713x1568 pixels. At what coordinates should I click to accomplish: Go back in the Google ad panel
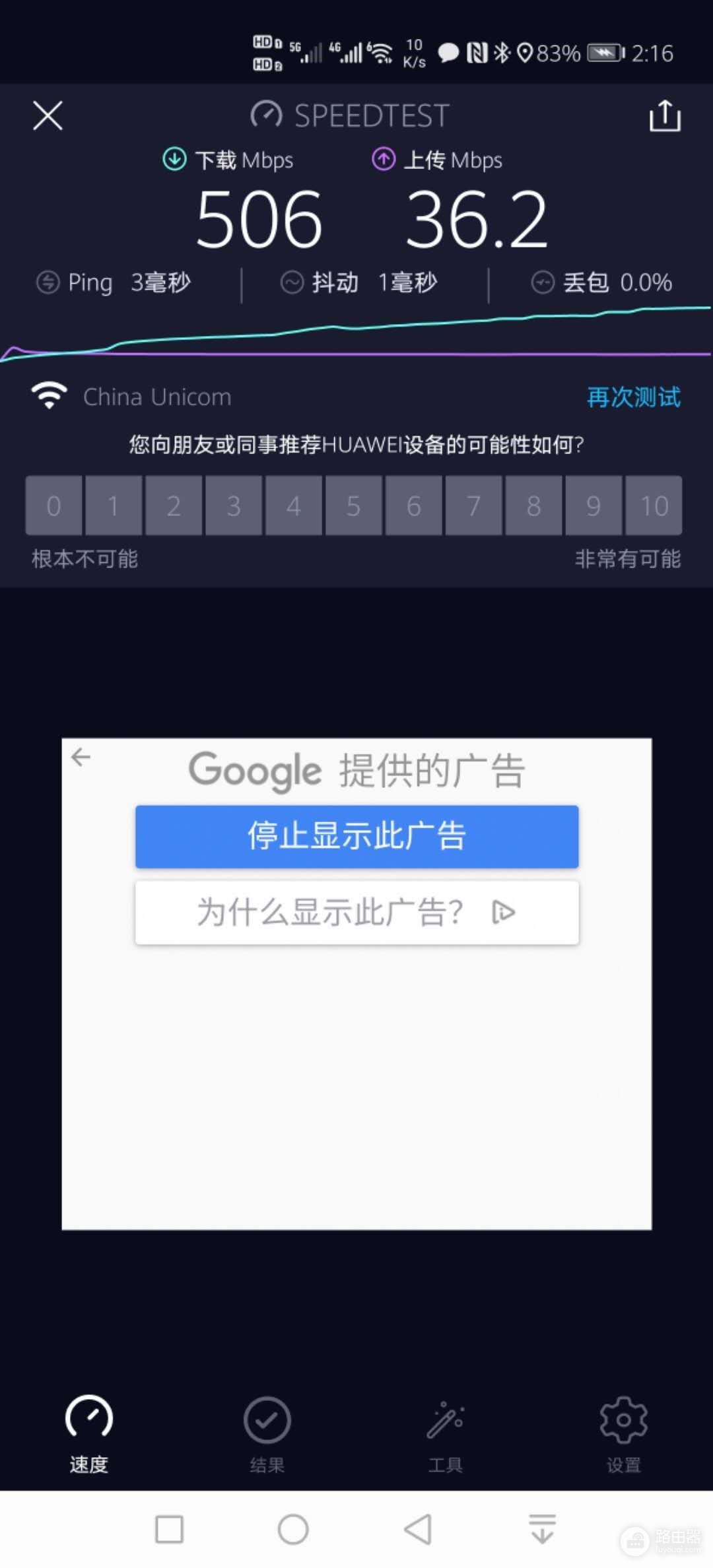(81, 757)
